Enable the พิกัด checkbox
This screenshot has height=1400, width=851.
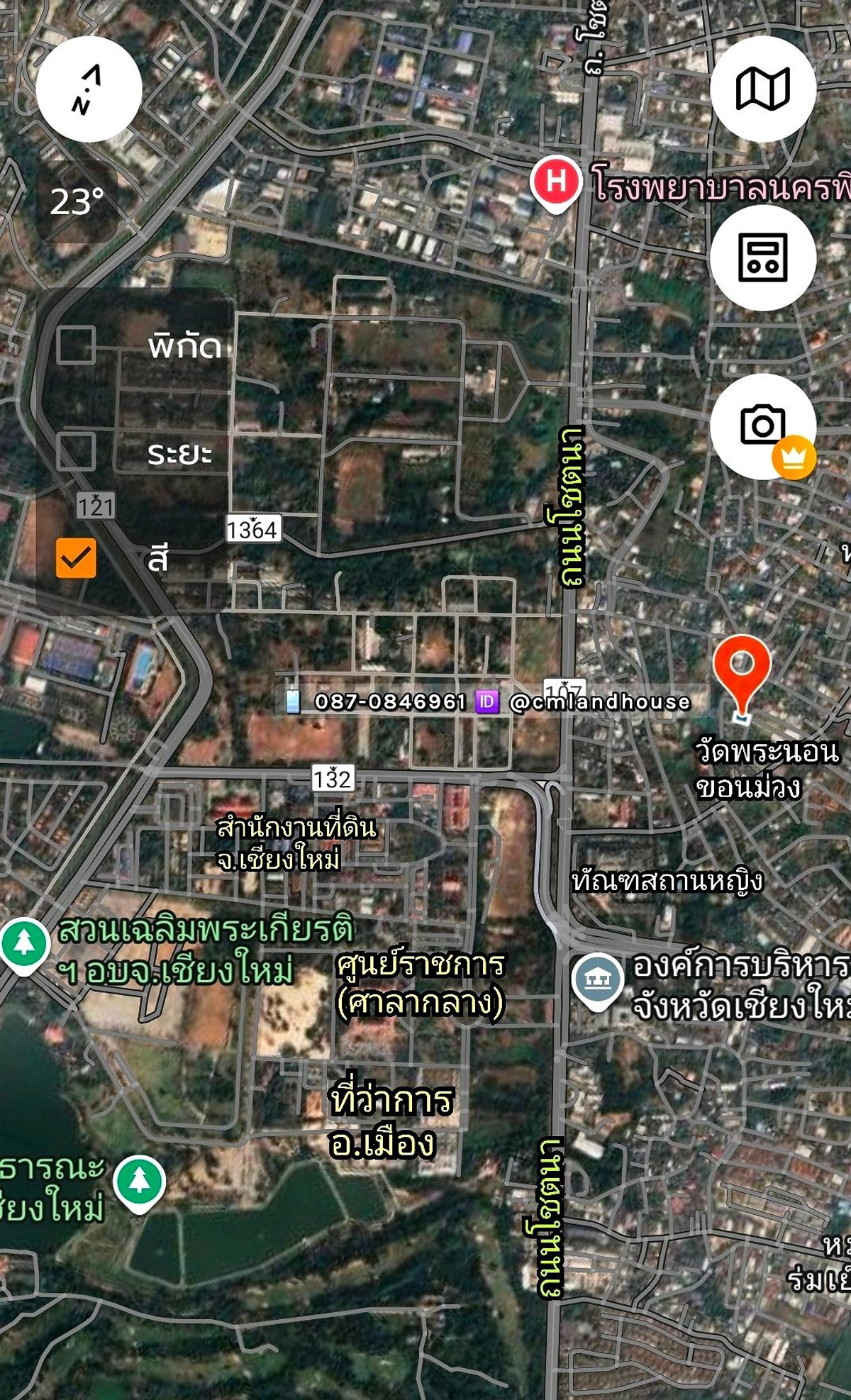tap(76, 345)
